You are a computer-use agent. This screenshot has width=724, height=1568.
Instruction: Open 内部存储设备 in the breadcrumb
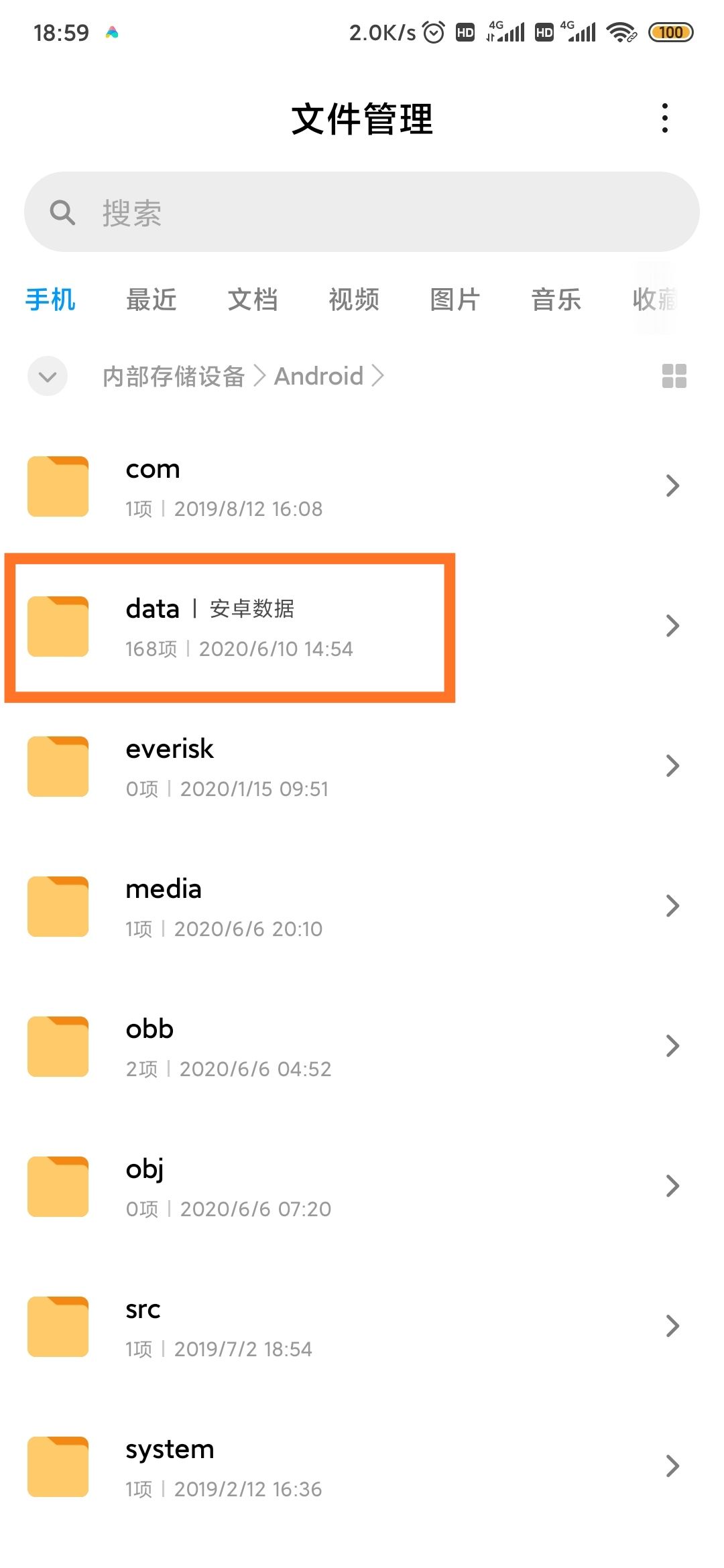coord(173,377)
